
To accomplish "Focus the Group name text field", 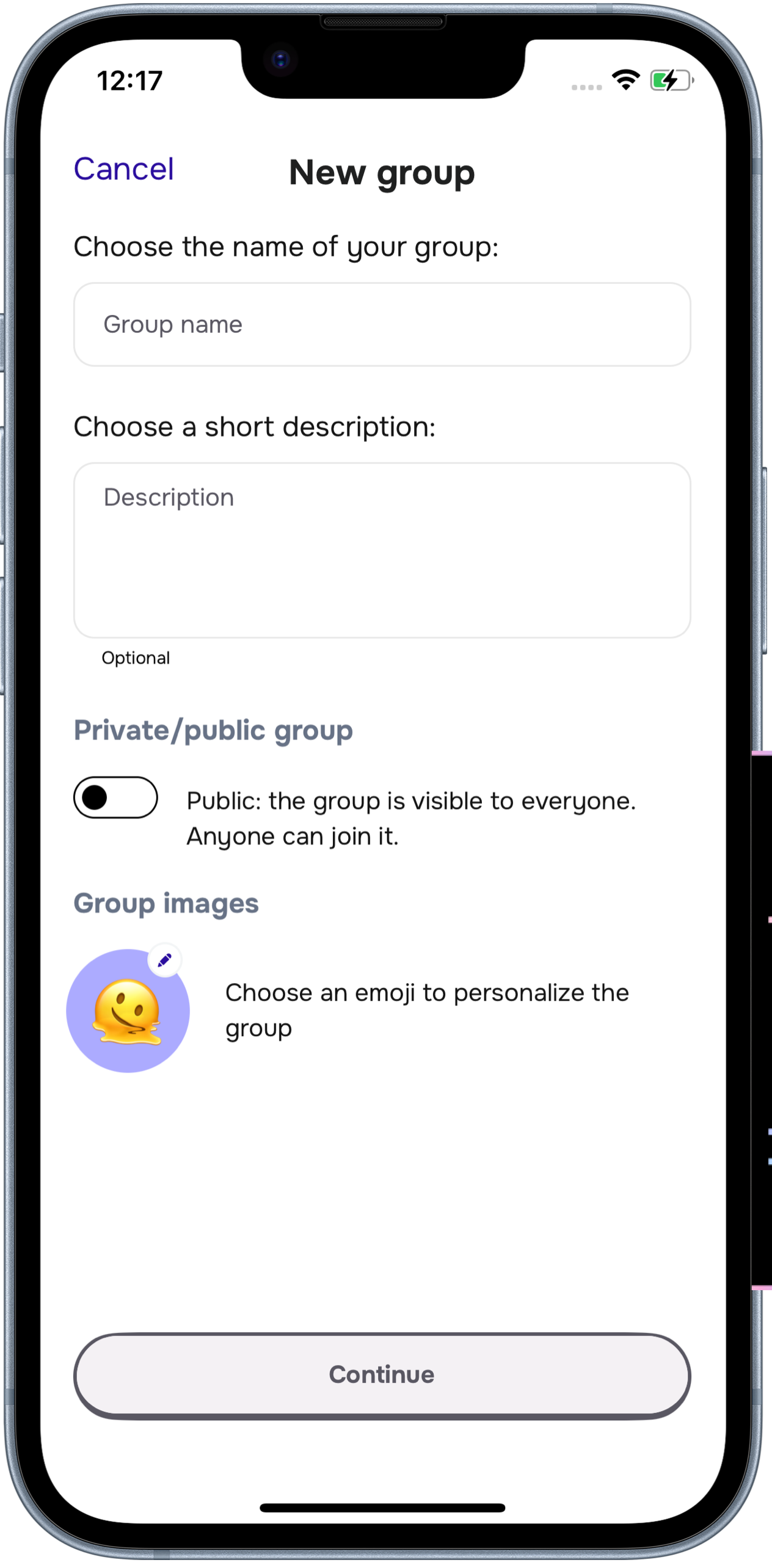I will click(x=382, y=324).
